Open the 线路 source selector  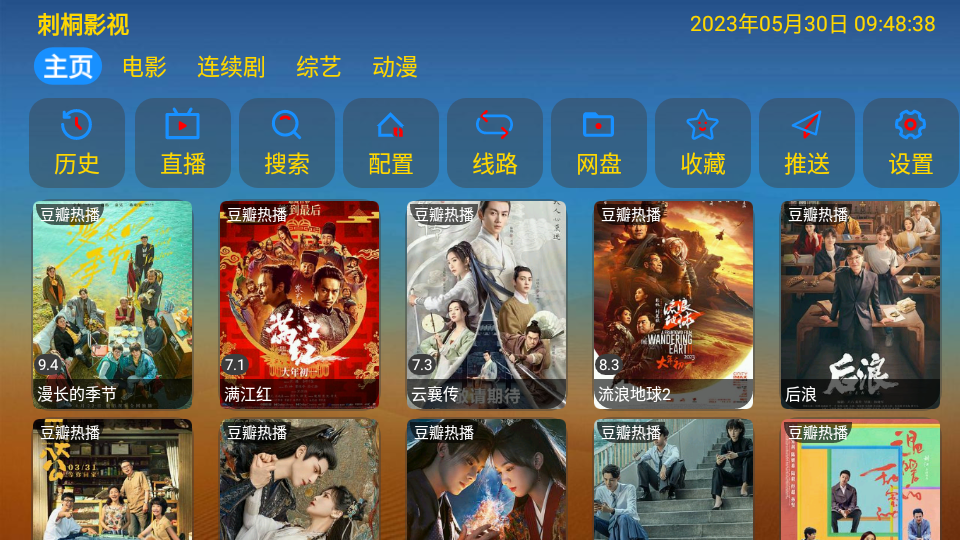(495, 143)
